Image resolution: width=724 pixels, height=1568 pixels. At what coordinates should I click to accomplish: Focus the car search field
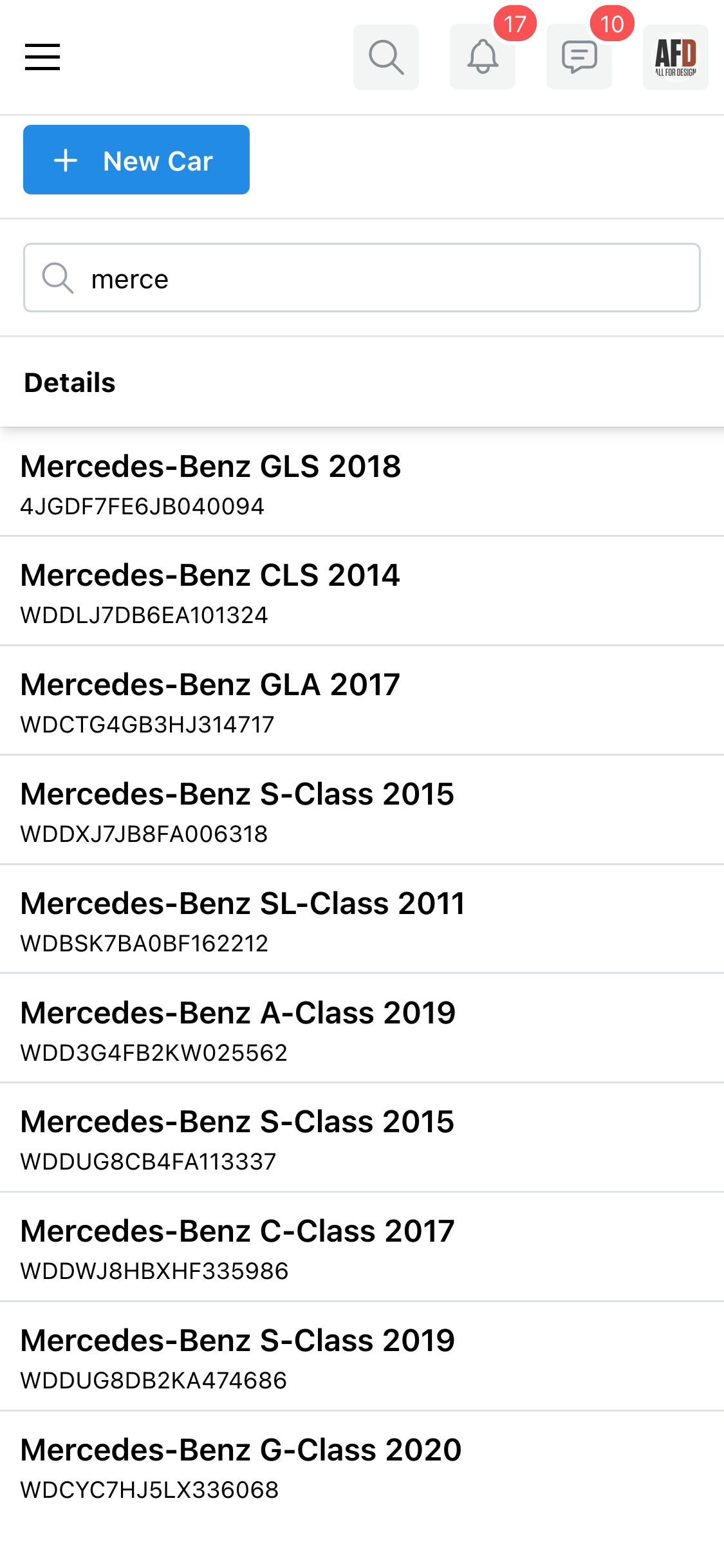pos(362,277)
